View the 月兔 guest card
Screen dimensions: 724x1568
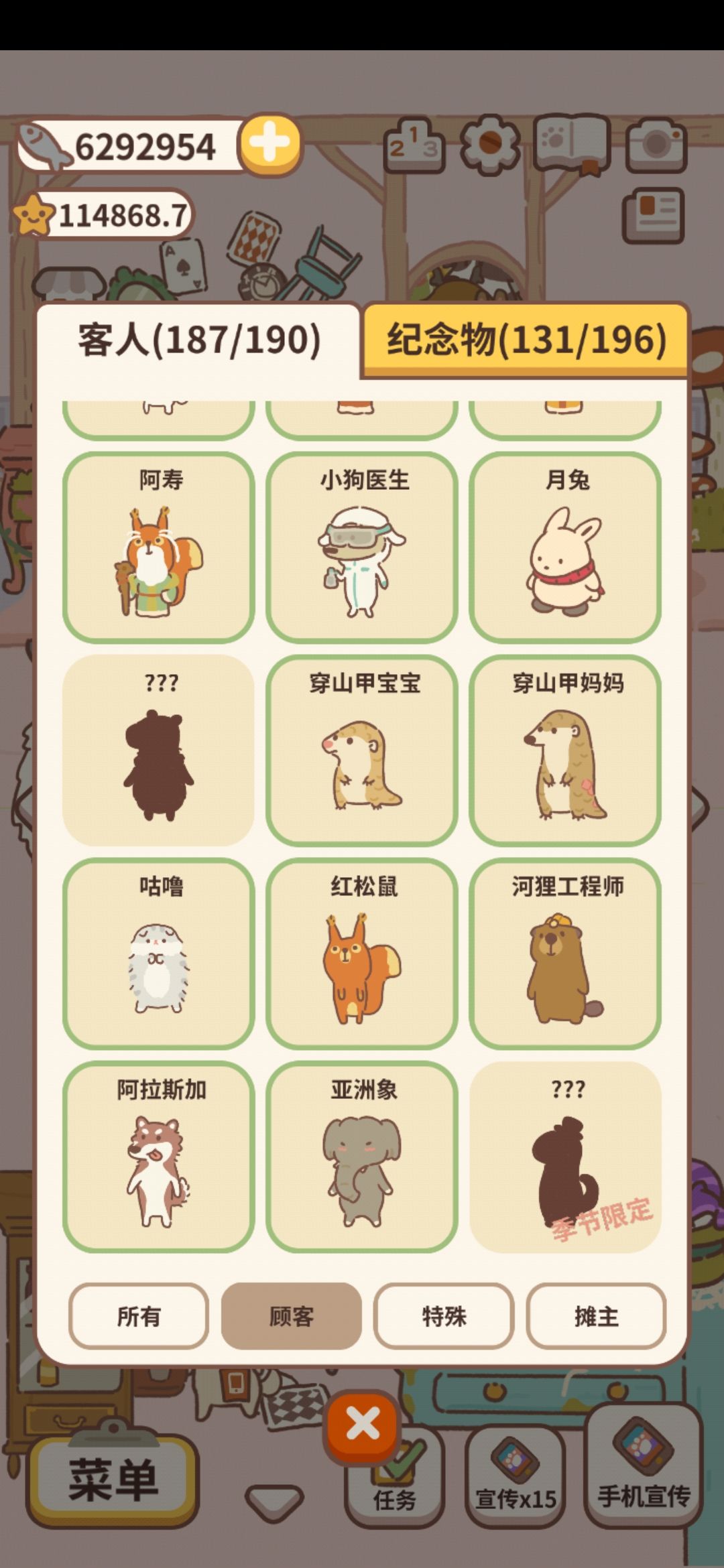click(x=565, y=547)
